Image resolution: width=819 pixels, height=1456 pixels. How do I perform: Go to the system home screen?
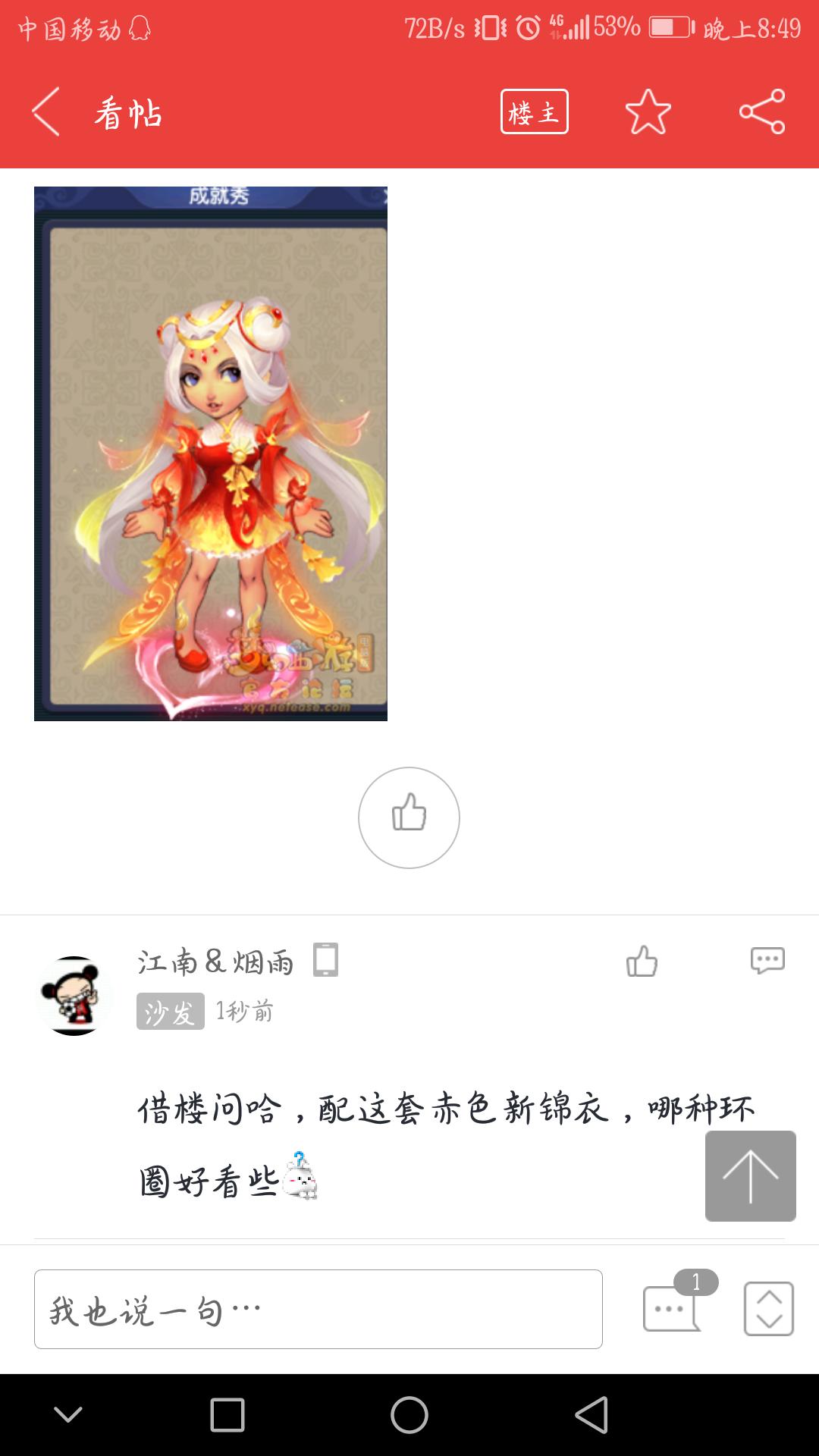click(409, 1415)
